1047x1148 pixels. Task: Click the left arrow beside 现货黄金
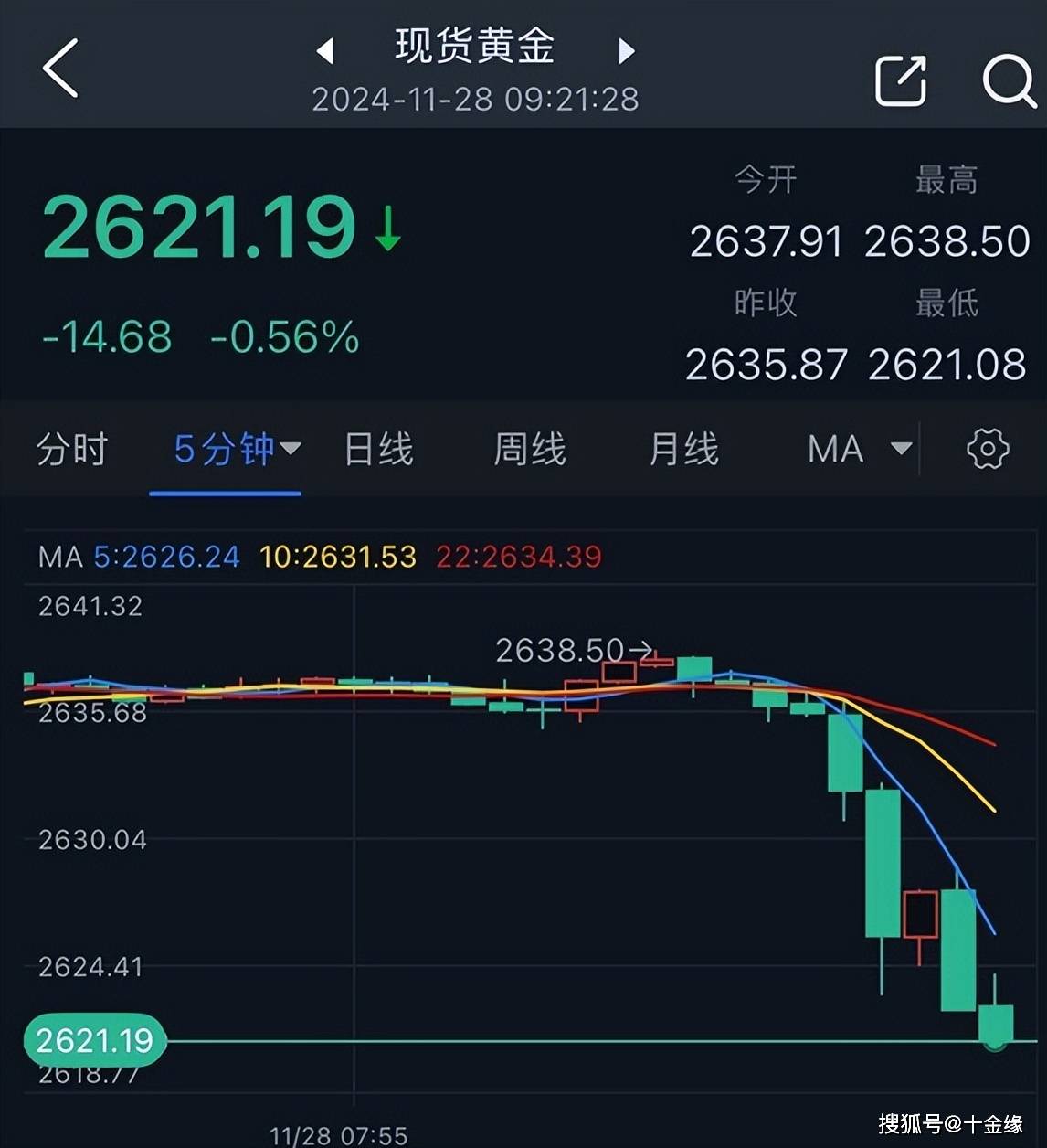click(x=326, y=50)
